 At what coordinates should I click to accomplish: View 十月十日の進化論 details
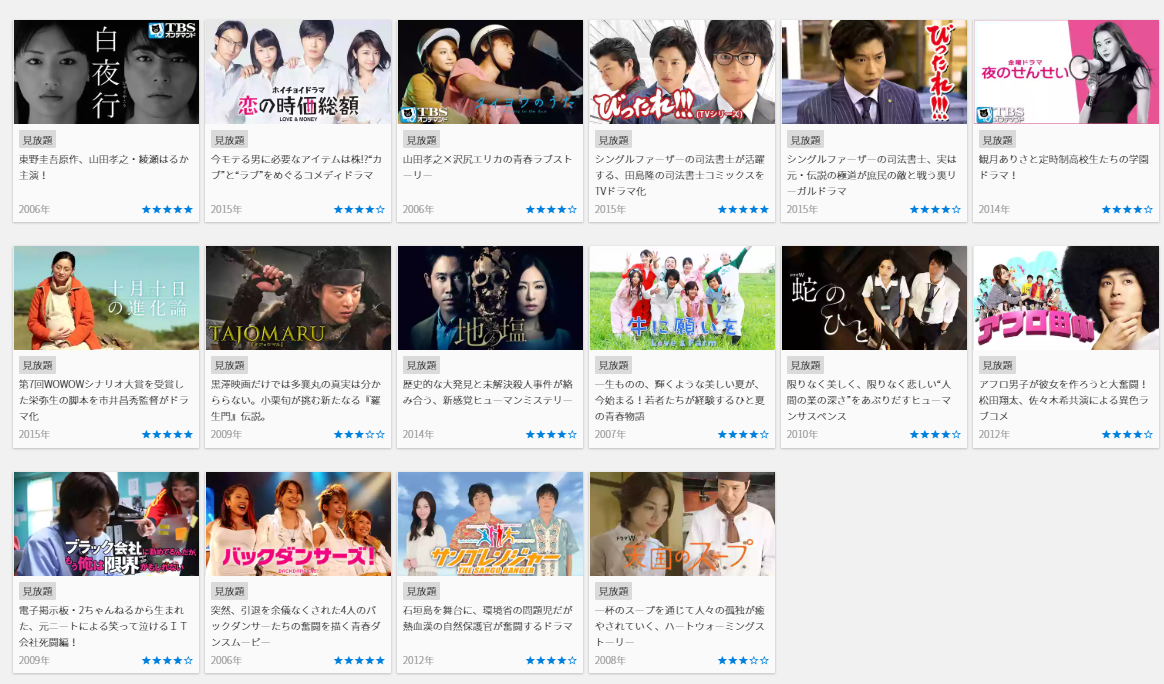(x=106, y=298)
